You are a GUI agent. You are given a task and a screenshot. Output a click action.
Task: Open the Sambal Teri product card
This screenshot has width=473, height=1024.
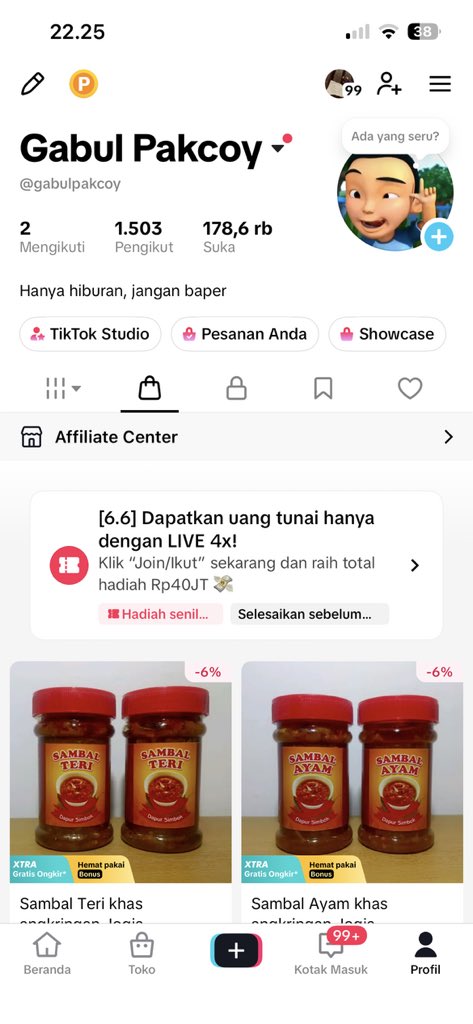[x=121, y=792]
